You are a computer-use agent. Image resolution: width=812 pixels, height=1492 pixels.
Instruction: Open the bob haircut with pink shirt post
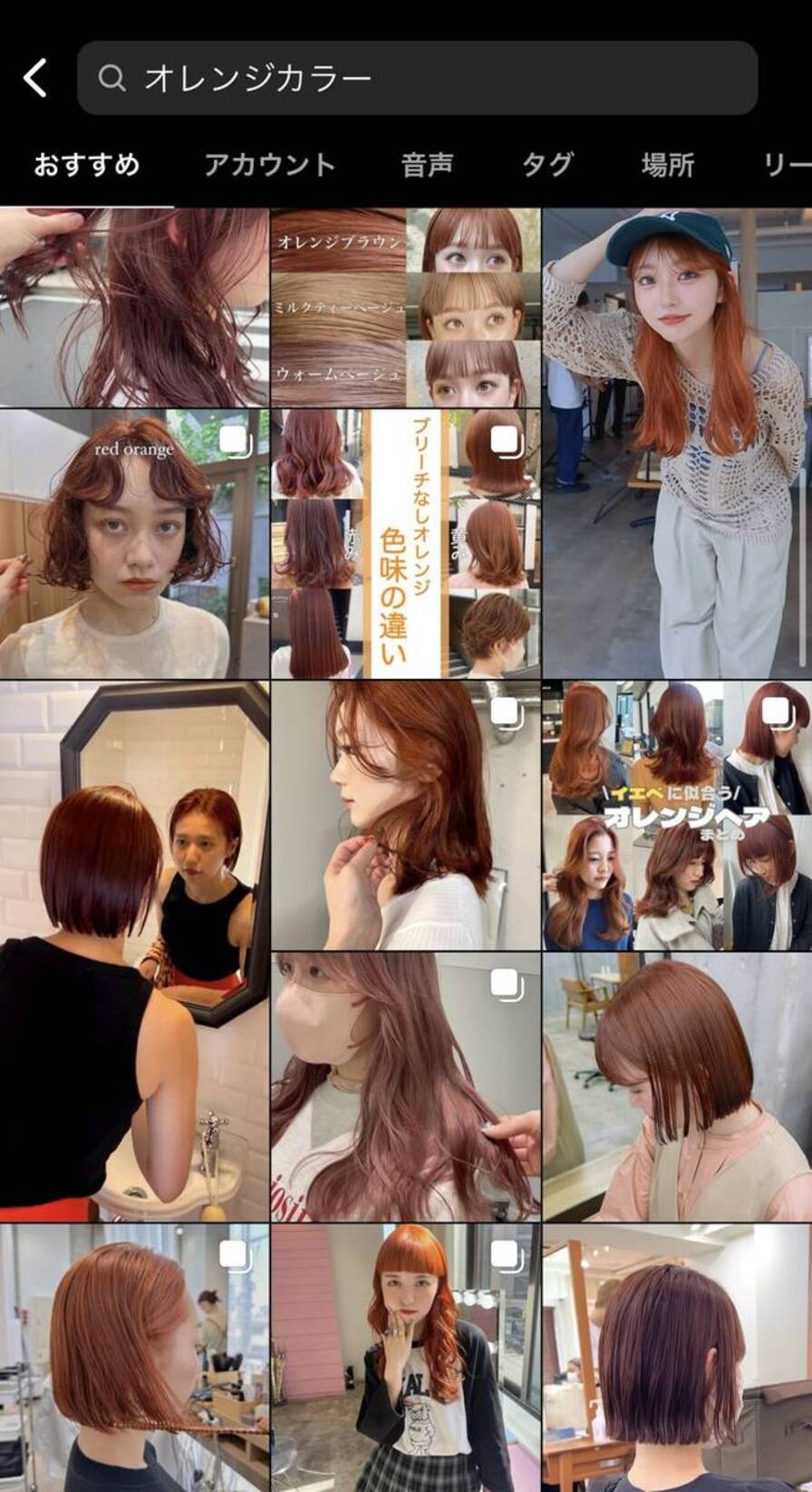click(677, 1086)
